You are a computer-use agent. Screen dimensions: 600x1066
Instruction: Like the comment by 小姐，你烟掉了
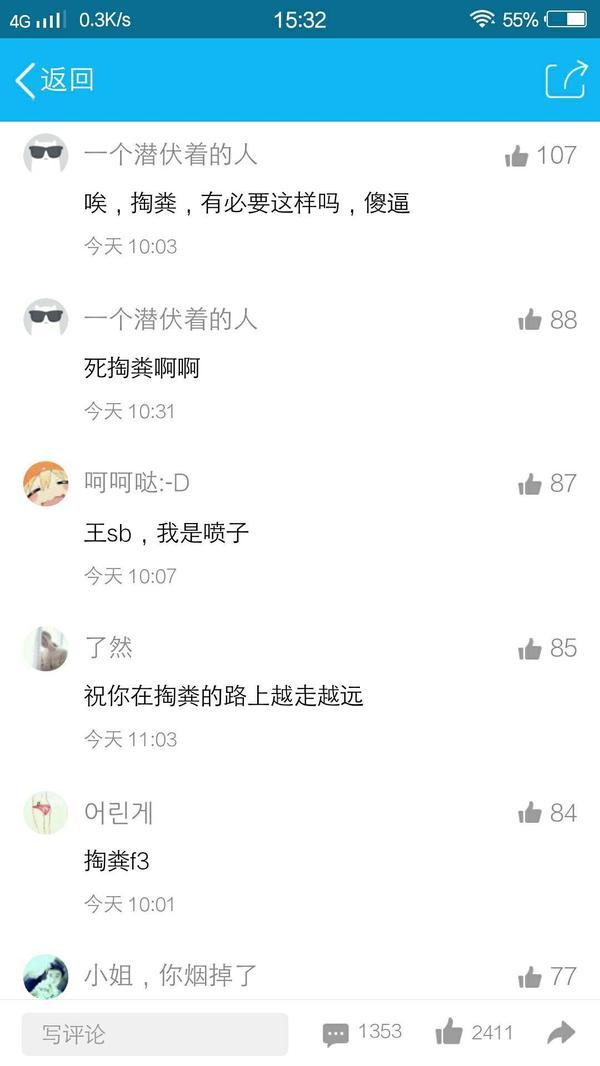click(x=529, y=977)
